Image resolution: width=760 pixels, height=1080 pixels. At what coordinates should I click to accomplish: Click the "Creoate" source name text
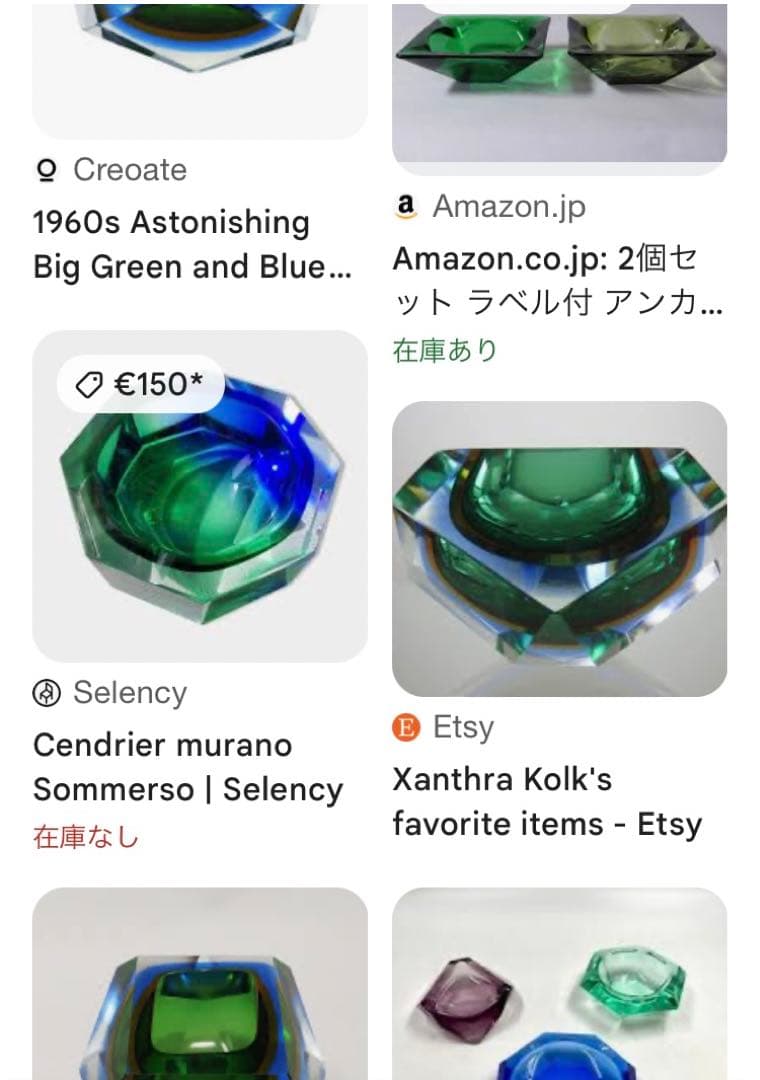130,171
